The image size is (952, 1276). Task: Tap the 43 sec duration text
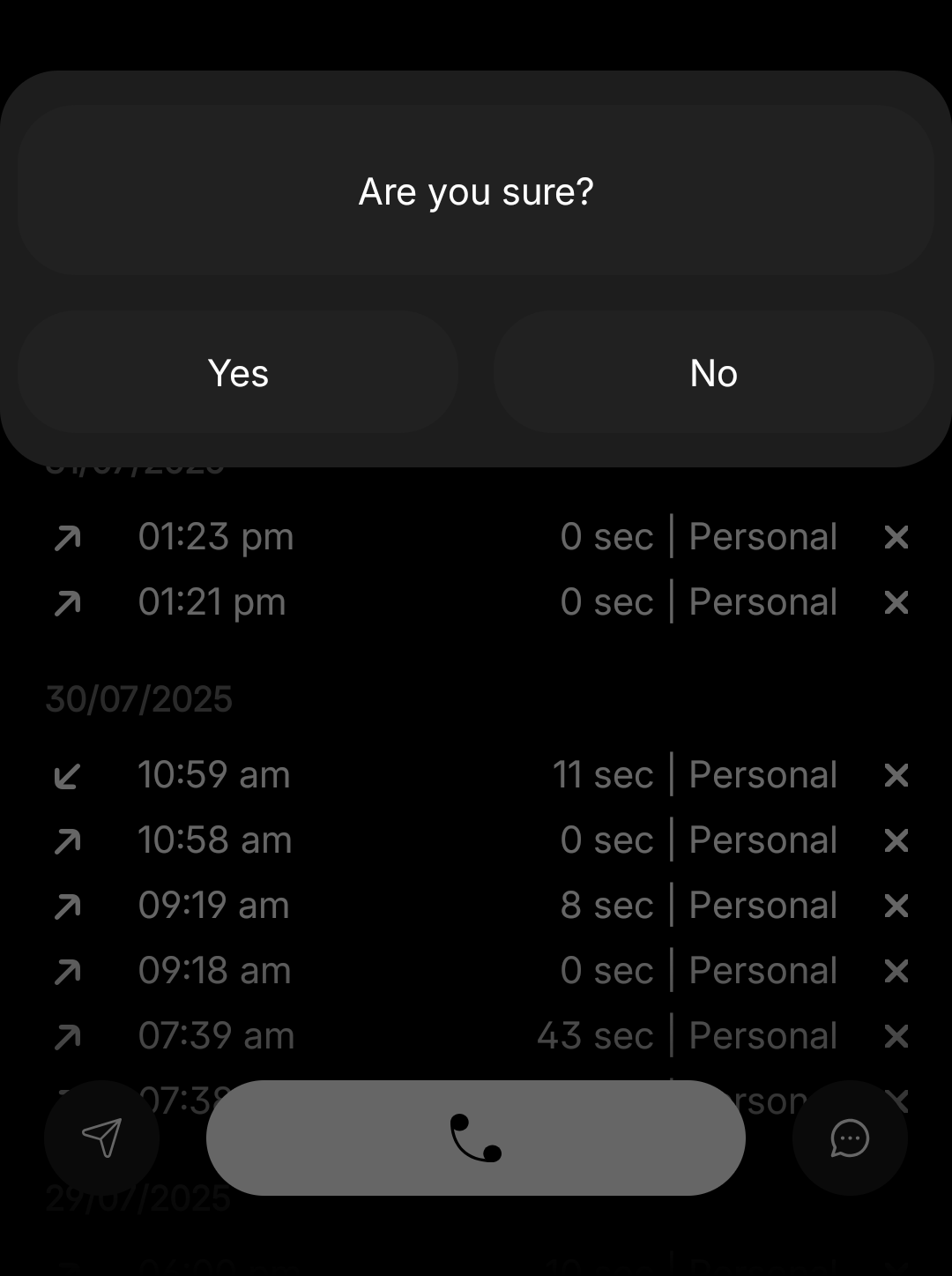pyautogui.click(x=596, y=1035)
